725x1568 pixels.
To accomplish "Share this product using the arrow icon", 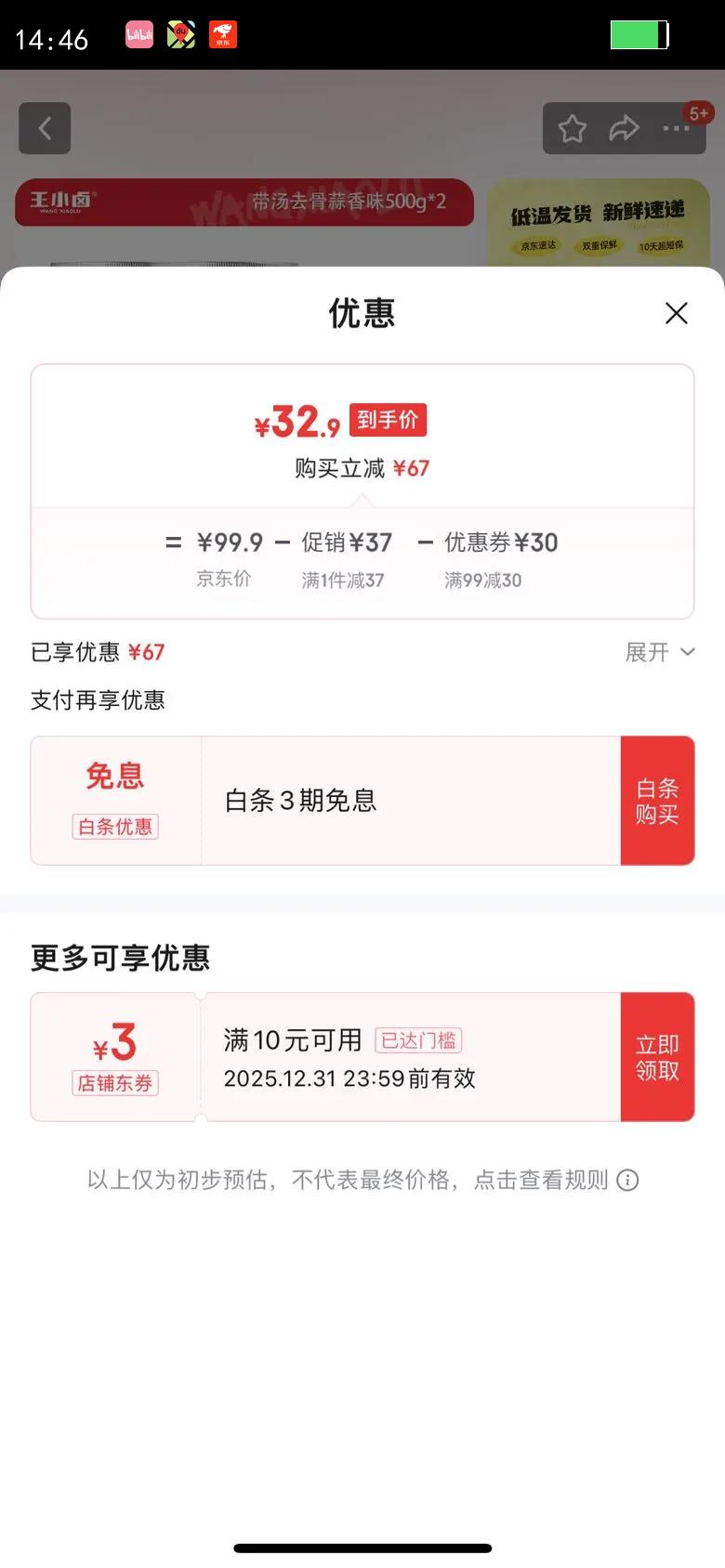I will (x=624, y=128).
